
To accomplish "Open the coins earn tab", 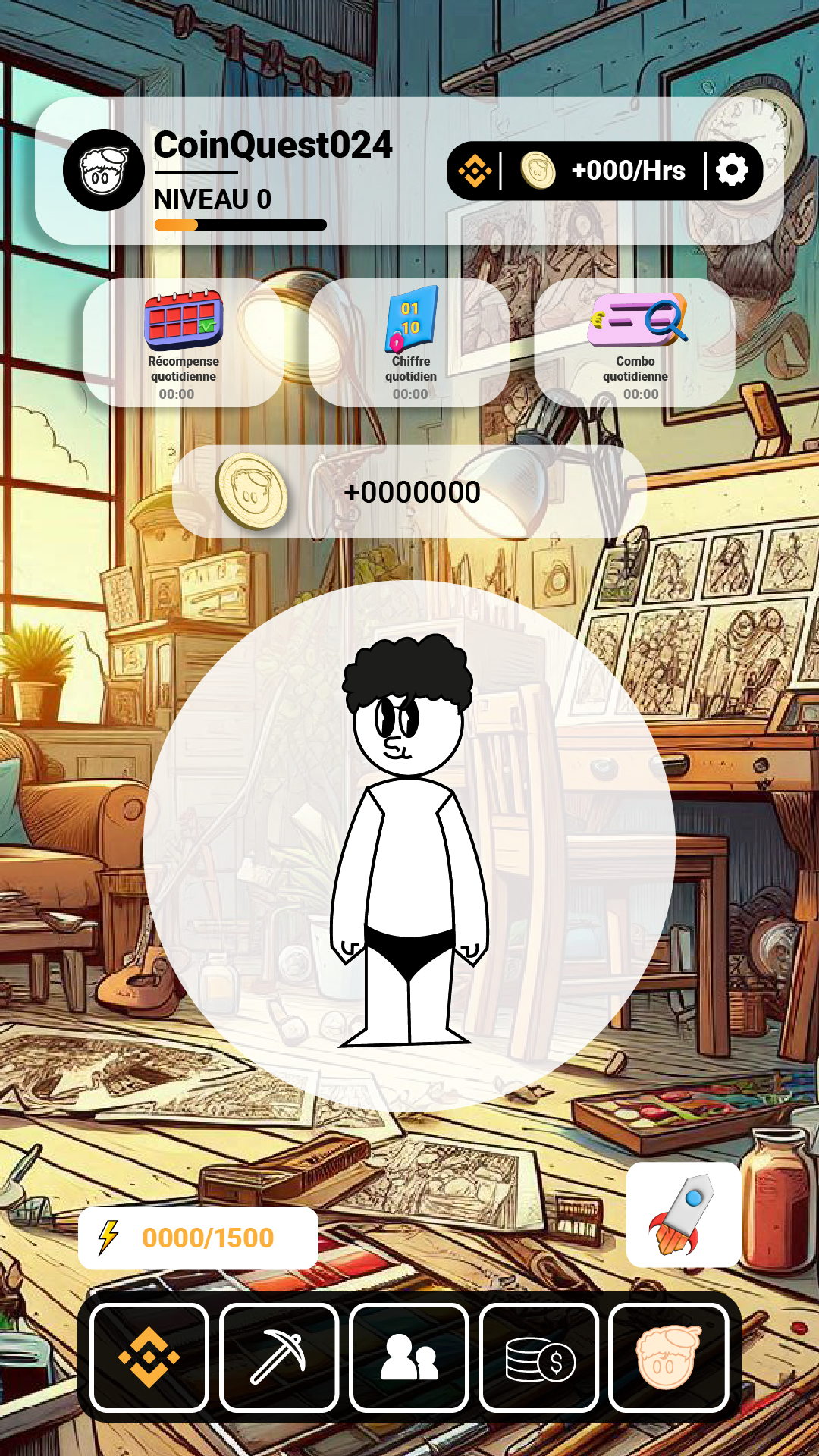I will click(x=538, y=1357).
